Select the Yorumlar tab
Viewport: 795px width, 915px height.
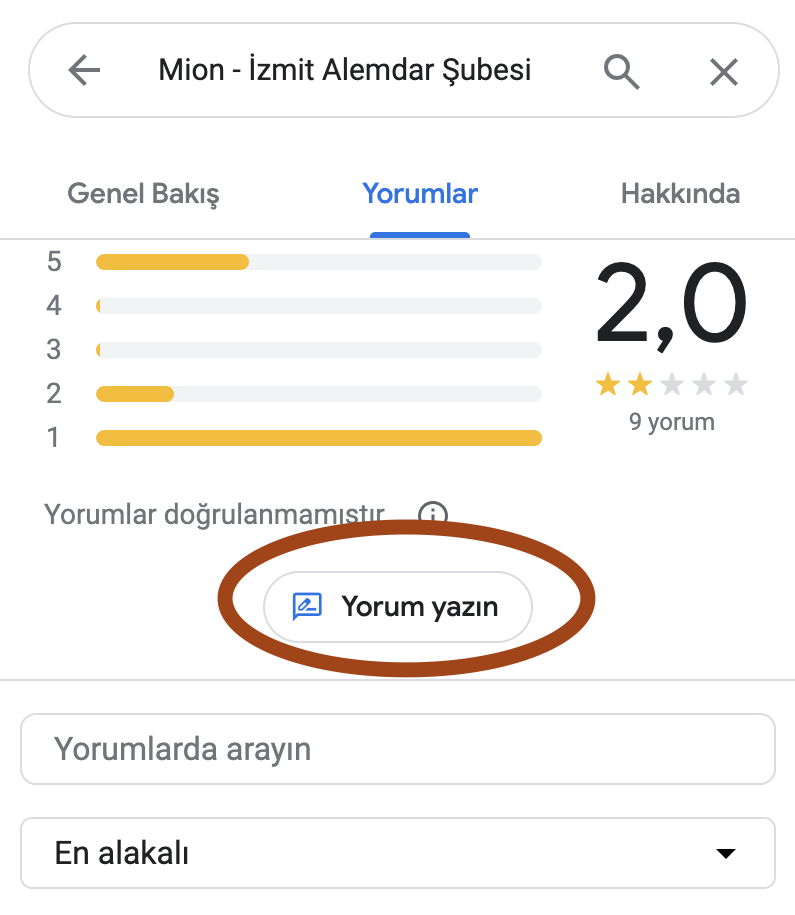pos(420,194)
